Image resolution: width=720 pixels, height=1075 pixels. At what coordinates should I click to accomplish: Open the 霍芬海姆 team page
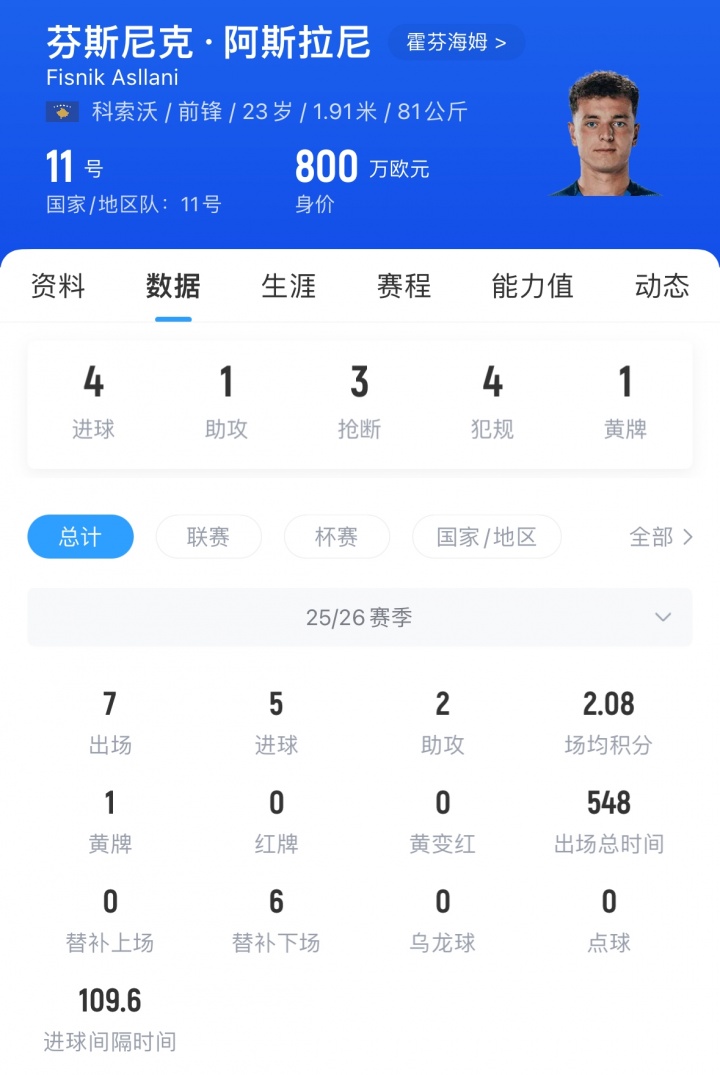point(456,43)
